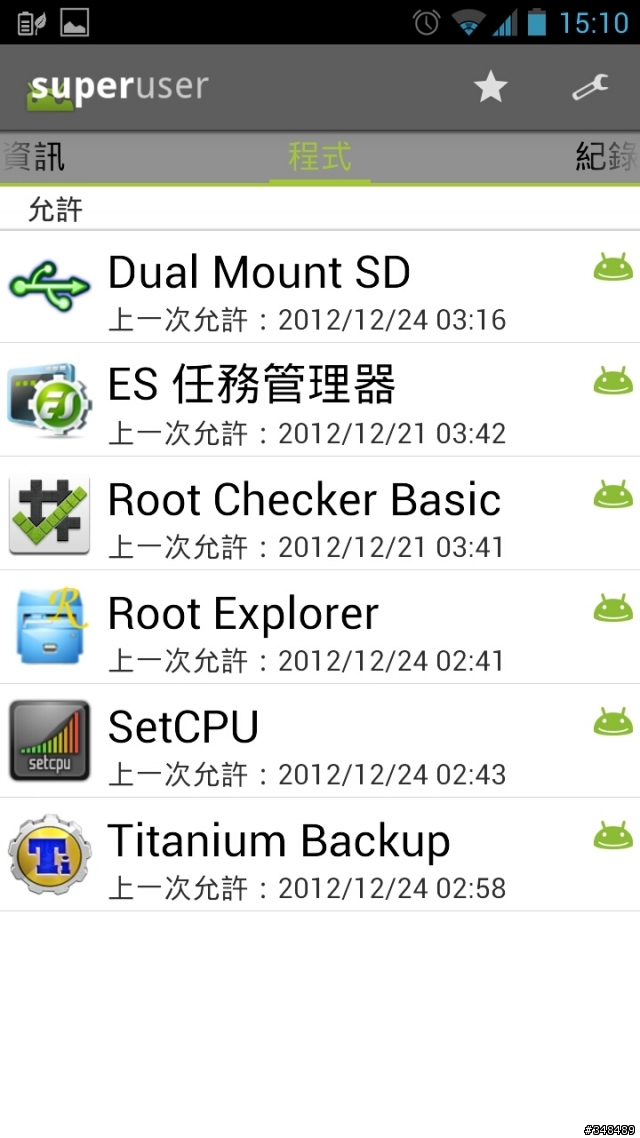Open the star favorites icon
Image resolution: width=640 pixels, height=1138 pixels.
[490, 88]
